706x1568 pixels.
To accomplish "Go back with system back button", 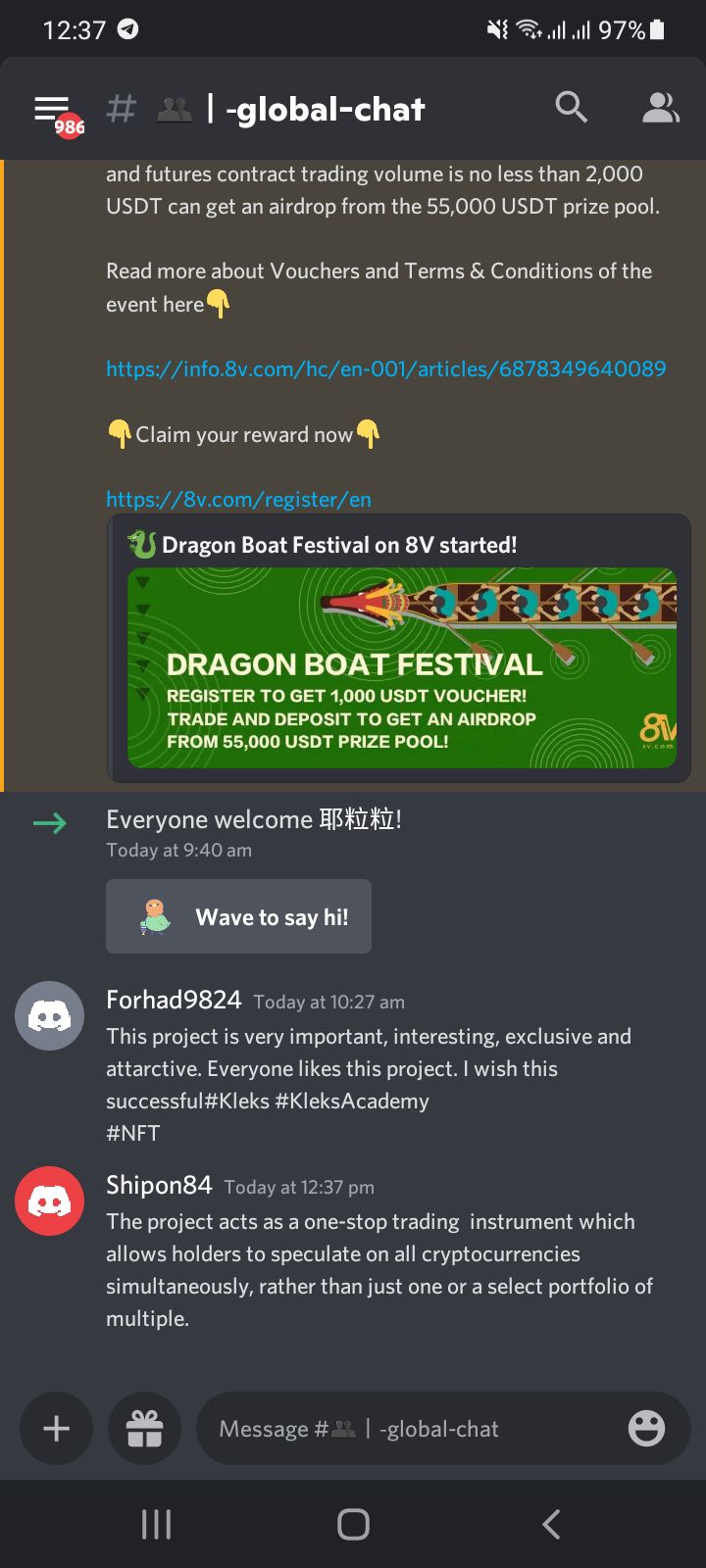I will pyautogui.click(x=551, y=1524).
